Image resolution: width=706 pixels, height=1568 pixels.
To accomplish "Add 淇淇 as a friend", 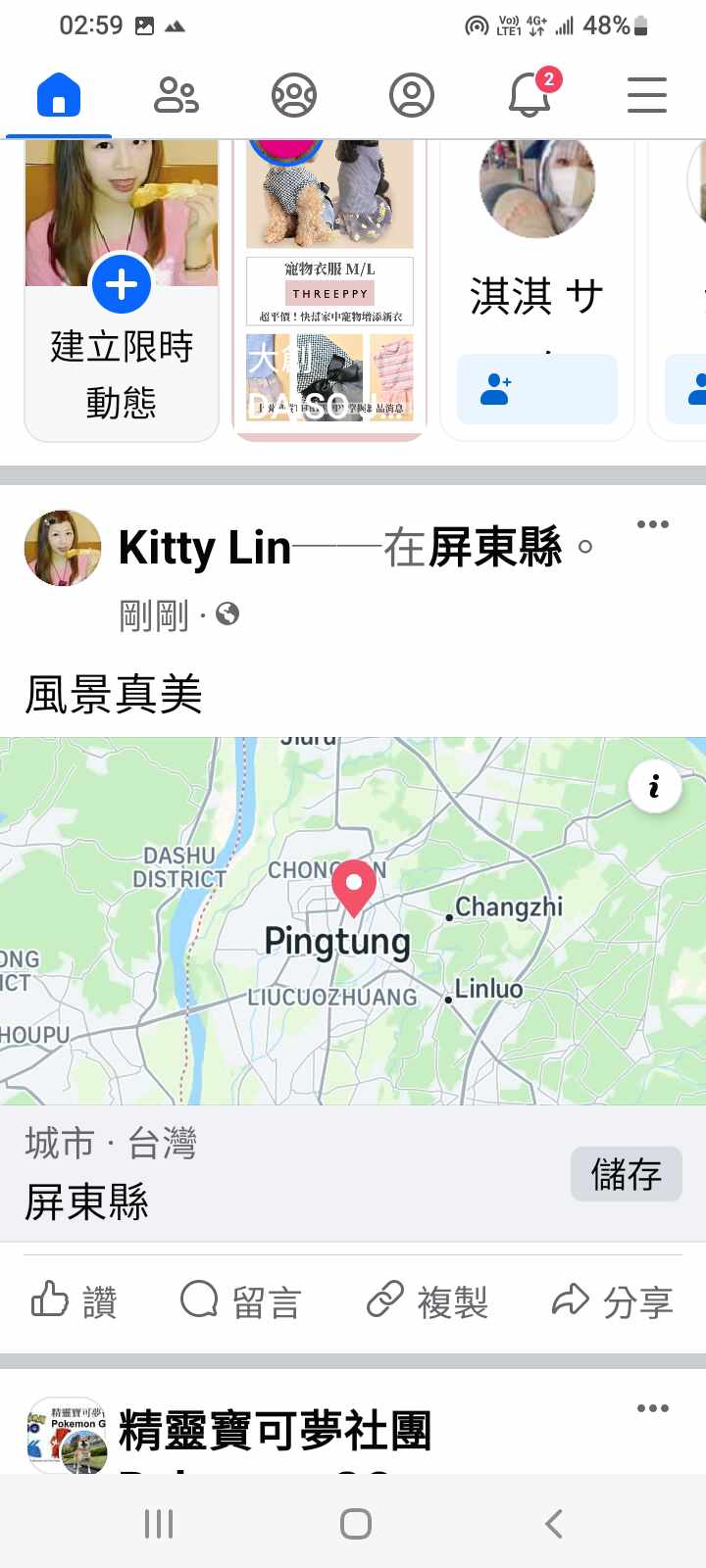I will pos(537,389).
